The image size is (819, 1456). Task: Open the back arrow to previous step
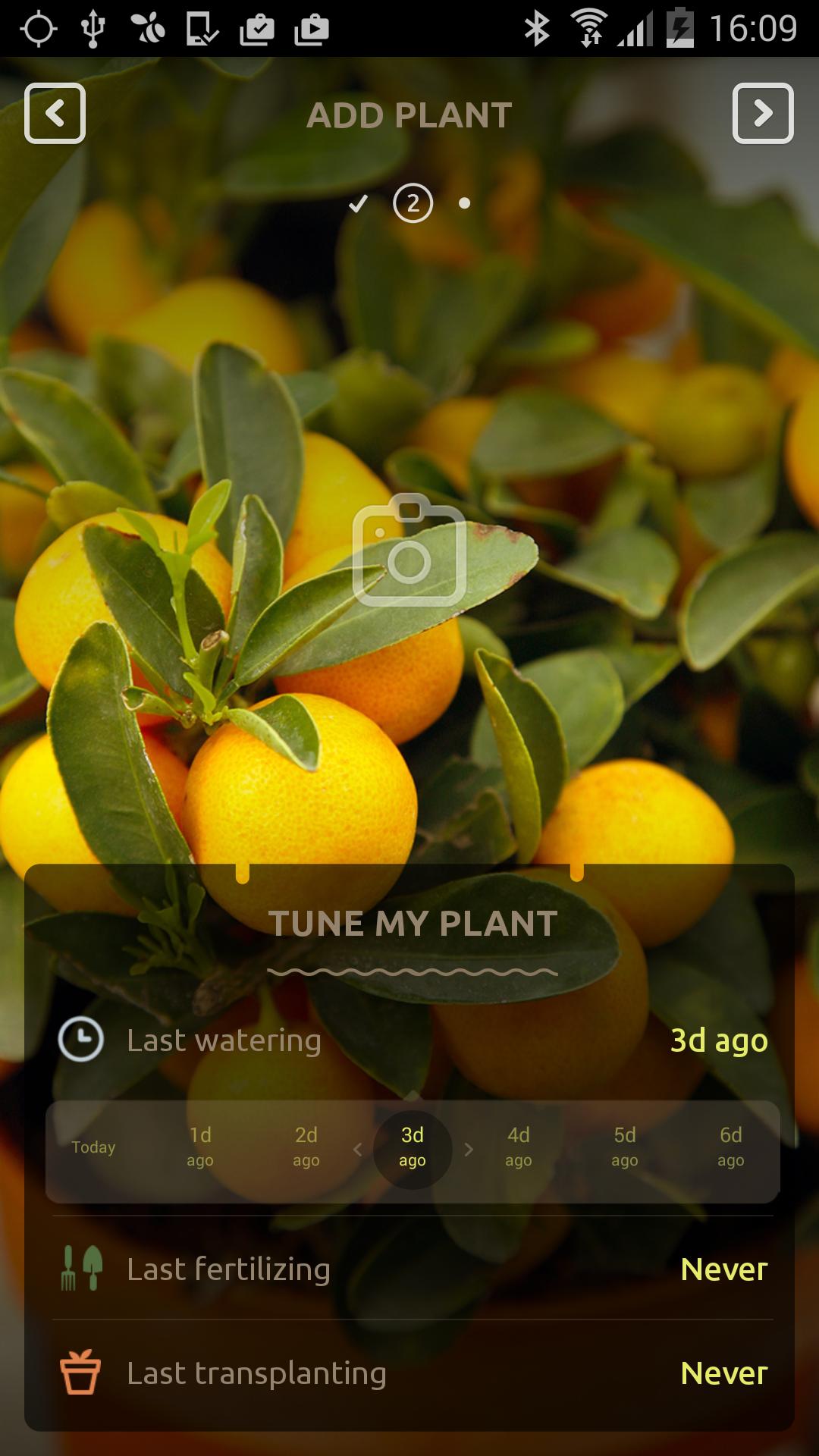tap(55, 114)
